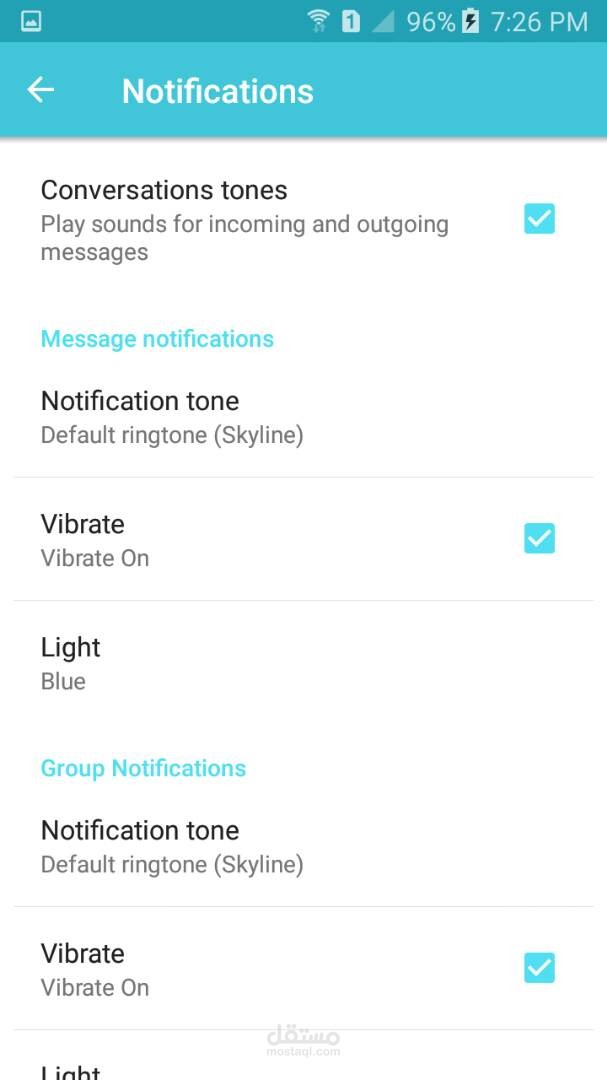This screenshot has height=1080, width=607.
Task: Uncheck the Conversations tones checkbox
Action: tap(539, 219)
